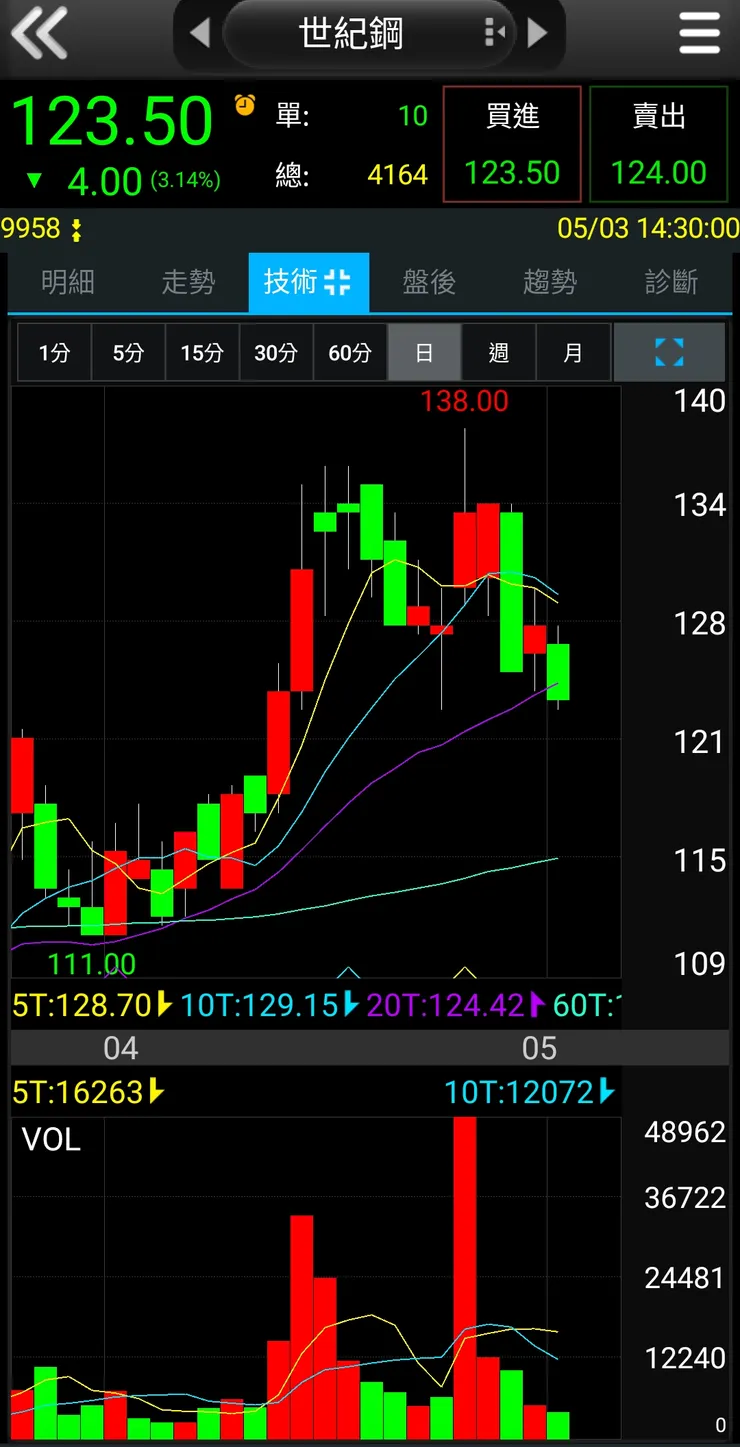Tap 買進 to buy at 123.50
Image resolution: width=740 pixels, height=1447 pixels.
point(512,145)
